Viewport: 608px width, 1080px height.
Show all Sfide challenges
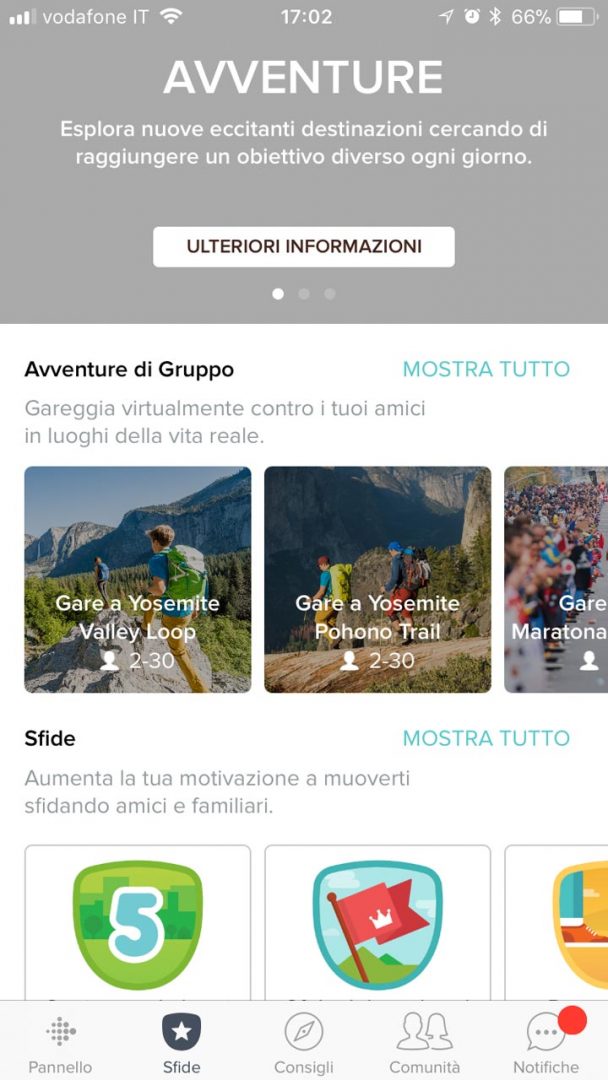pyautogui.click(x=486, y=738)
